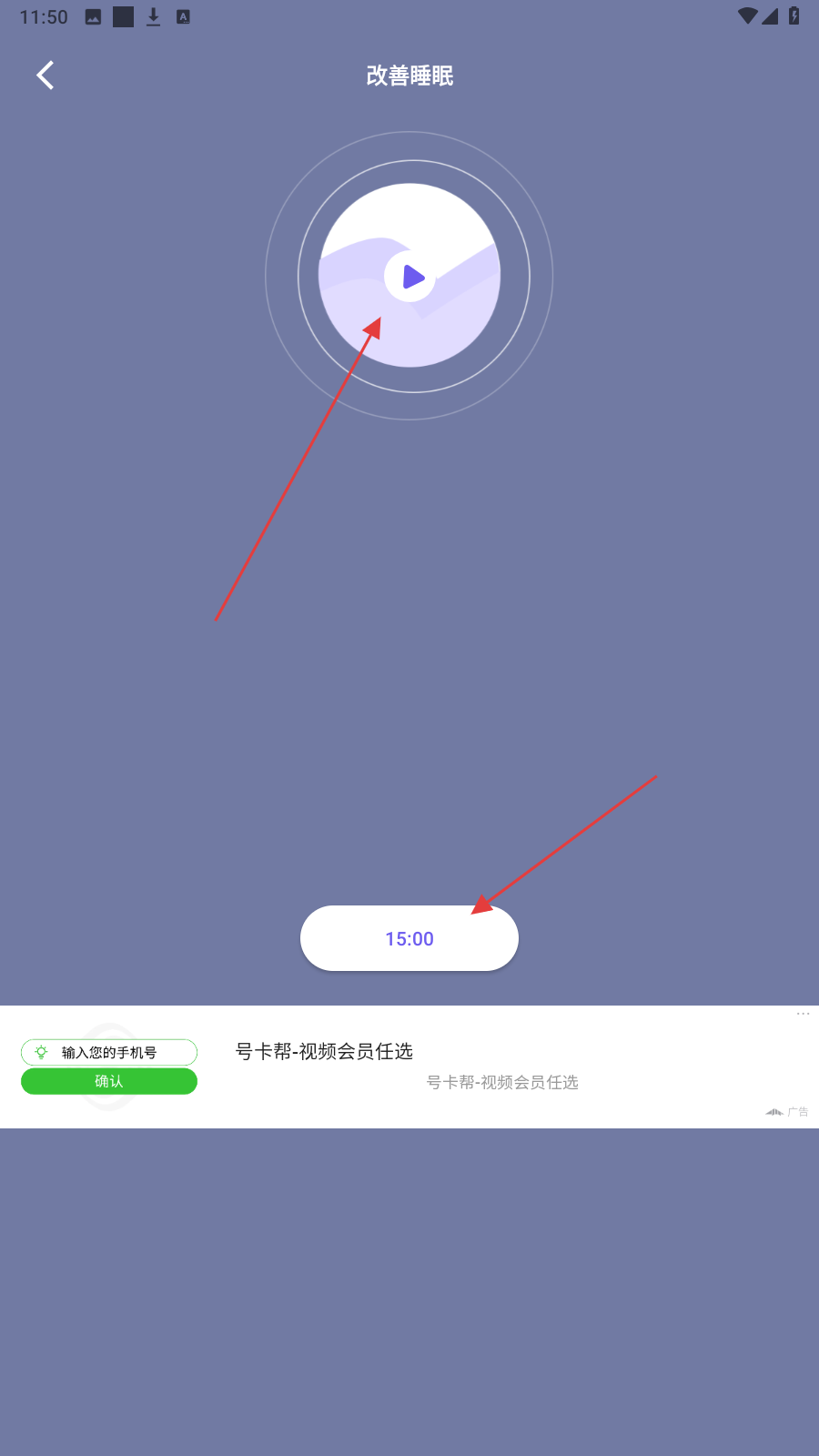Play the sleep improvement audio
This screenshot has width=819, height=1456.
coord(410,277)
